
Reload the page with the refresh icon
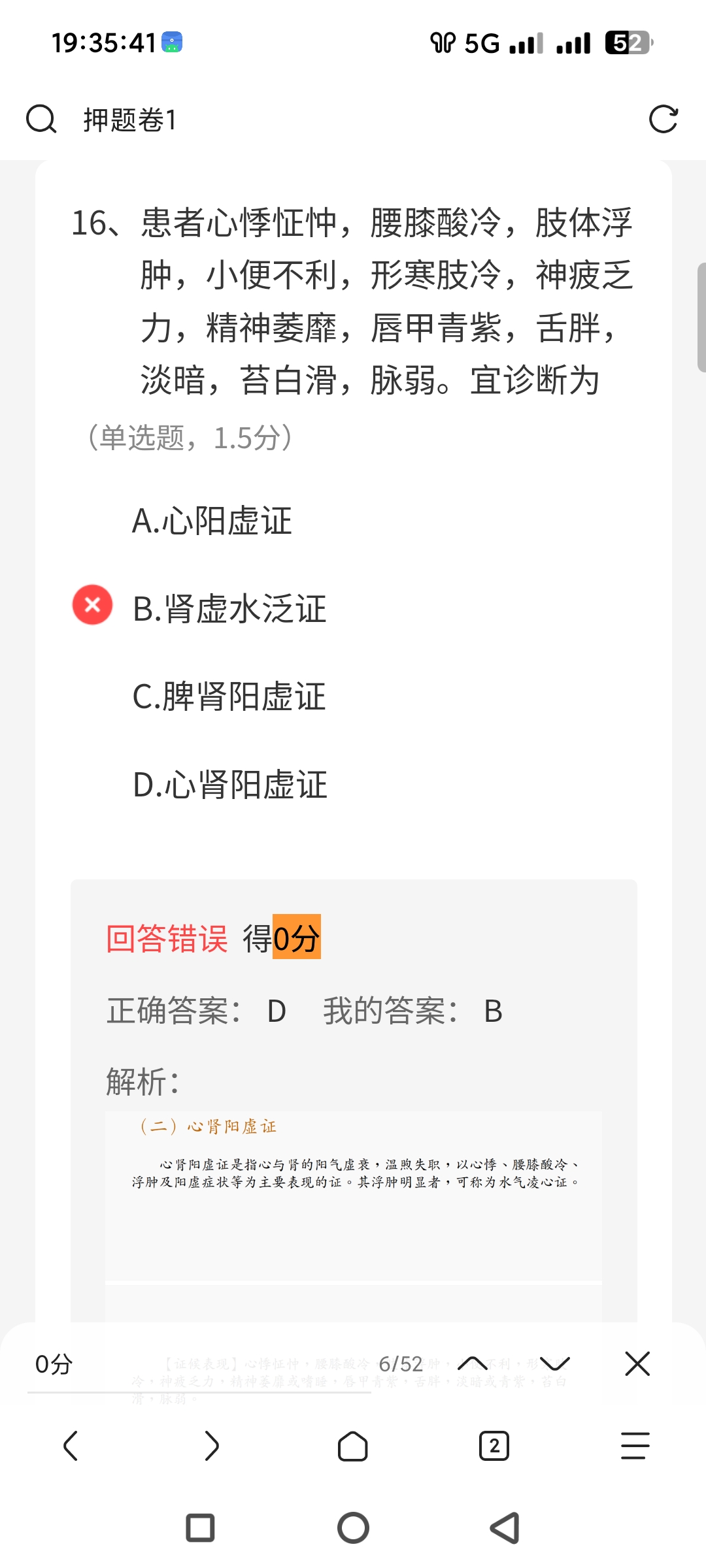(x=663, y=120)
